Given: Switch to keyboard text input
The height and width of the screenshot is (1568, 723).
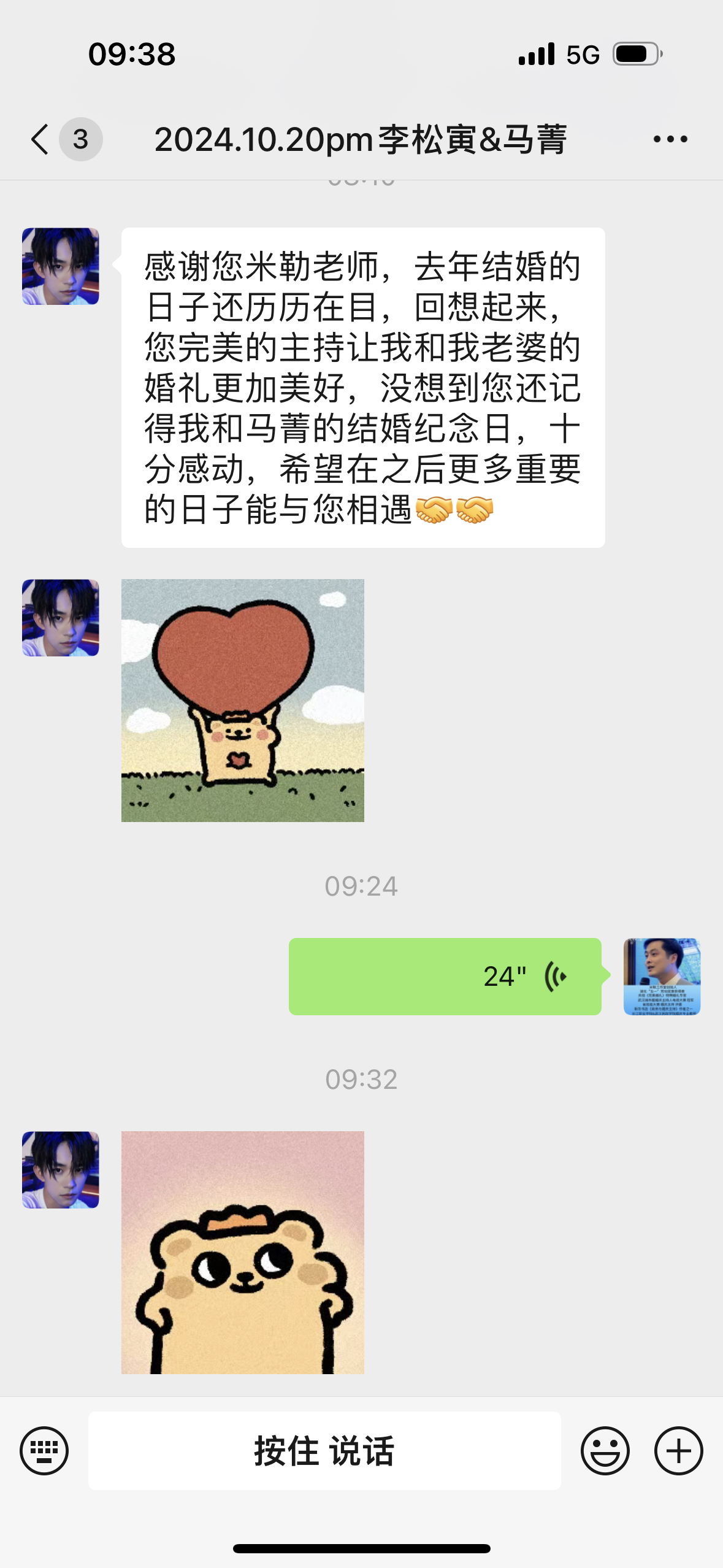Looking at the screenshot, I should 44,1450.
